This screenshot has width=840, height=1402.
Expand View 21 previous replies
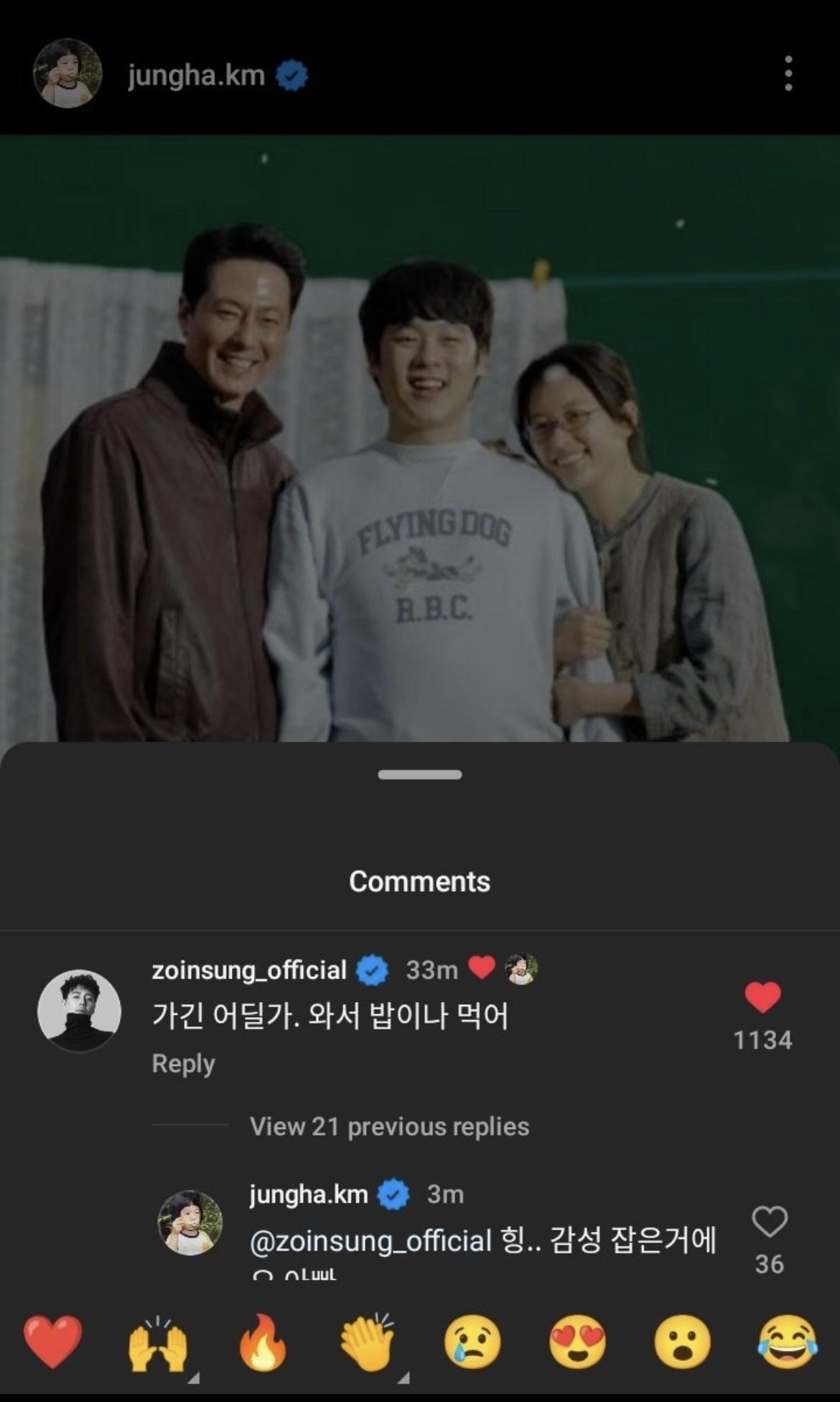pyautogui.click(x=389, y=1126)
